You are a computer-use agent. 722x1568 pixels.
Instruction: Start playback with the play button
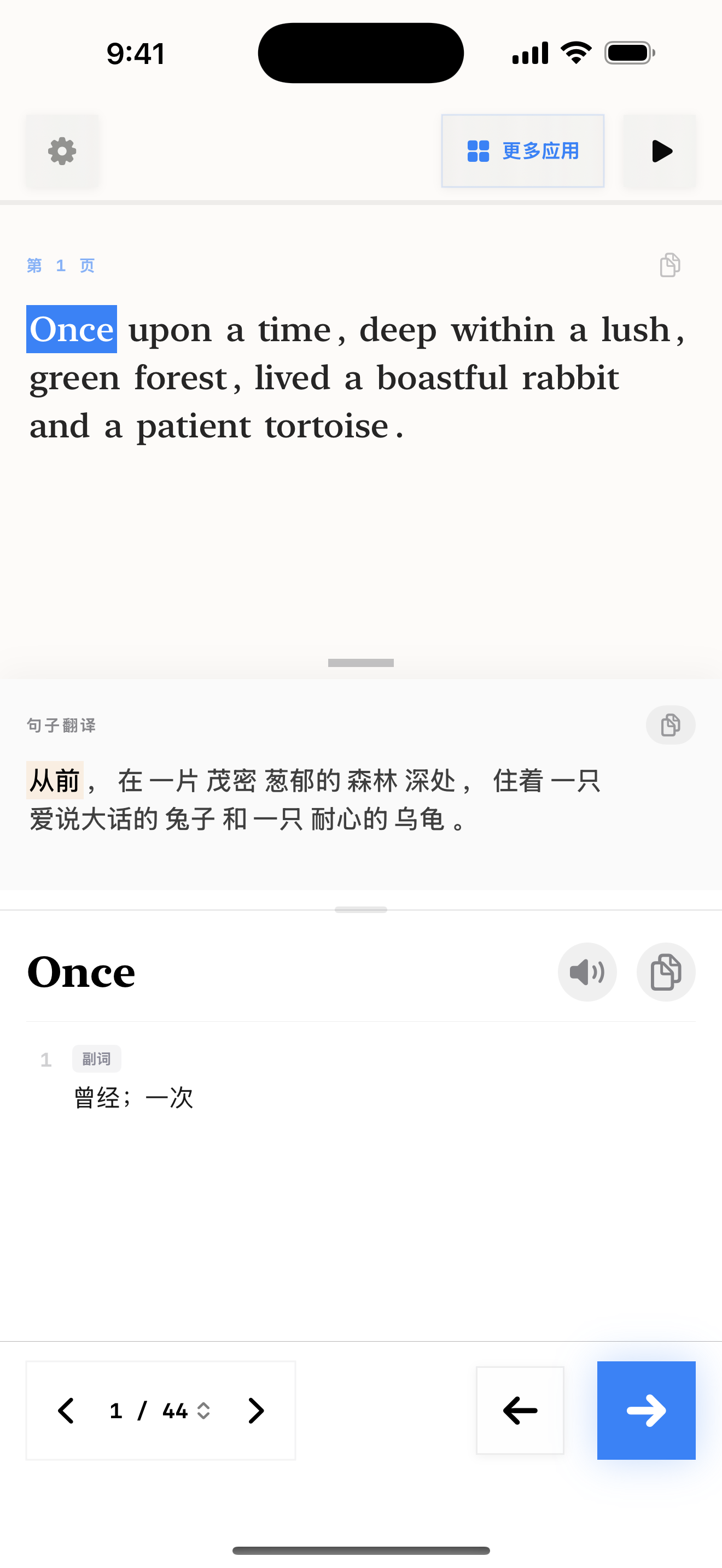point(660,151)
